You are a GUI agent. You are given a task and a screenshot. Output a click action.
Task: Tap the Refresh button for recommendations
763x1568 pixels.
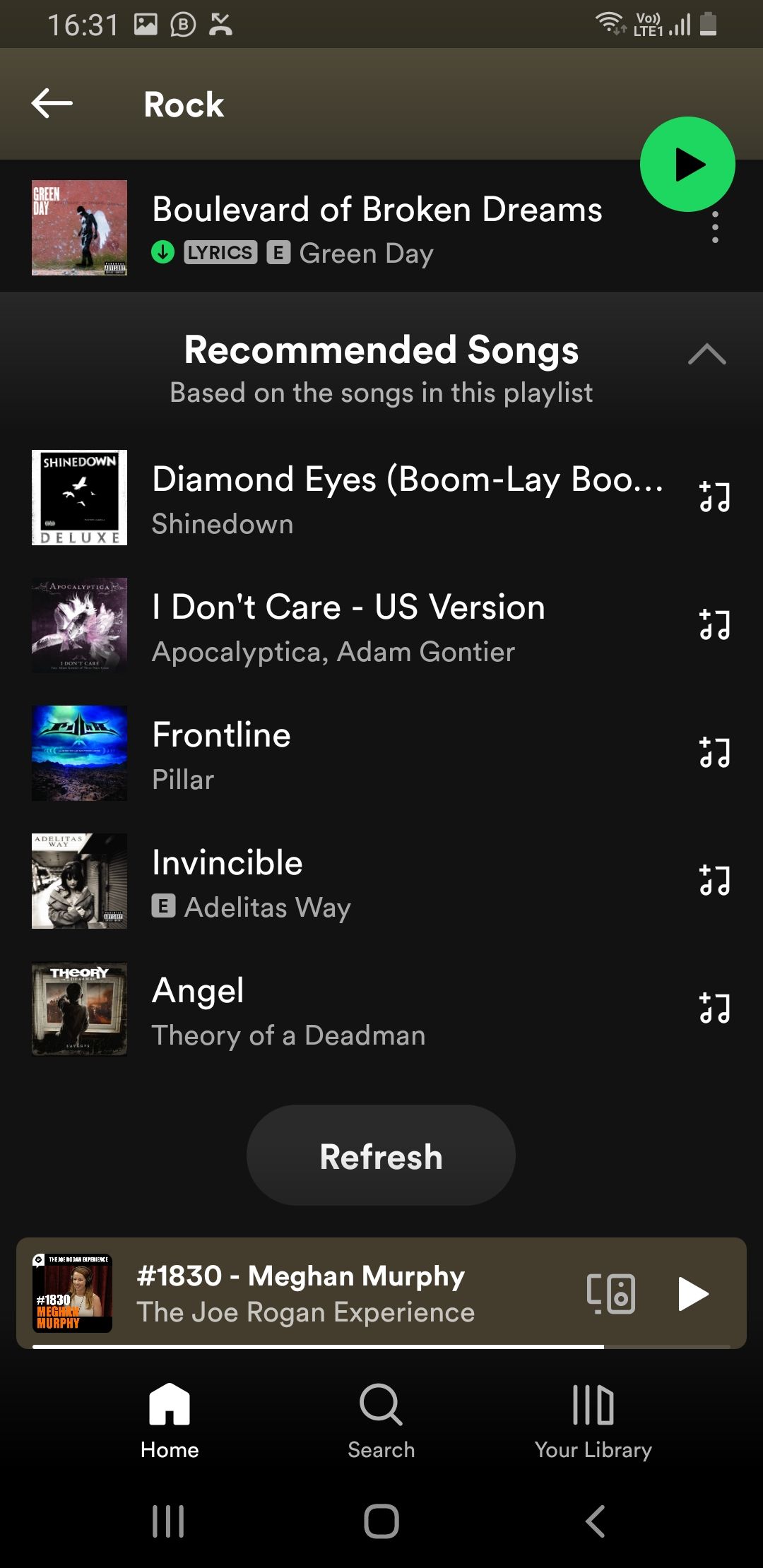pos(381,1156)
